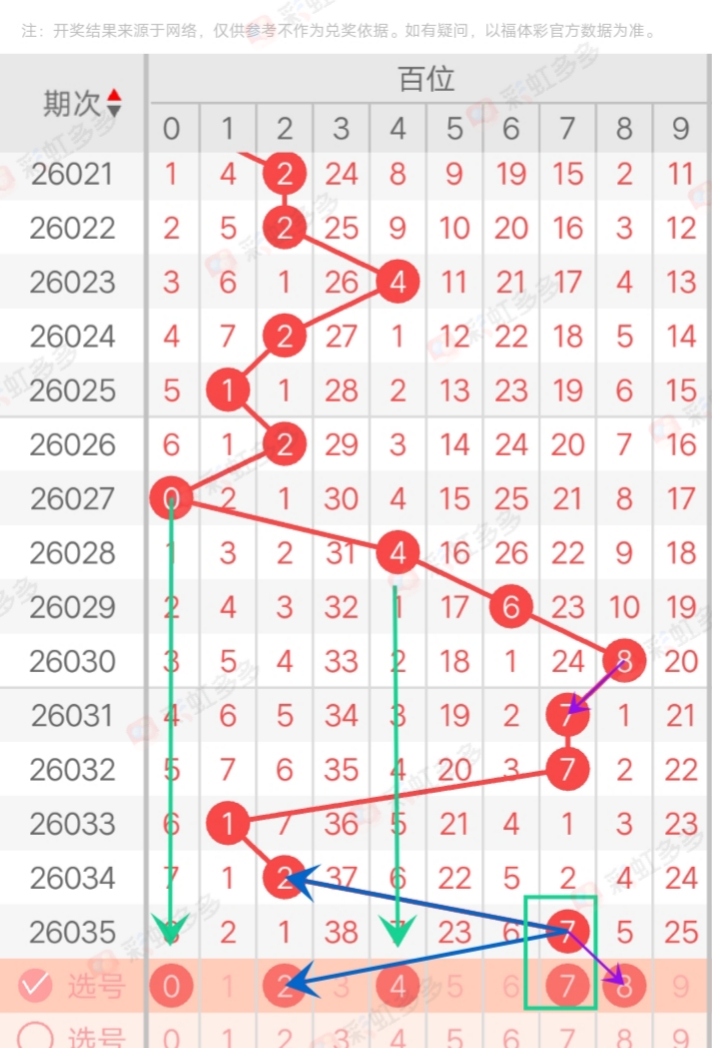Image resolution: width=712 pixels, height=1048 pixels.
Task: Select number 9 in first 选号 row
Action: 681,987
